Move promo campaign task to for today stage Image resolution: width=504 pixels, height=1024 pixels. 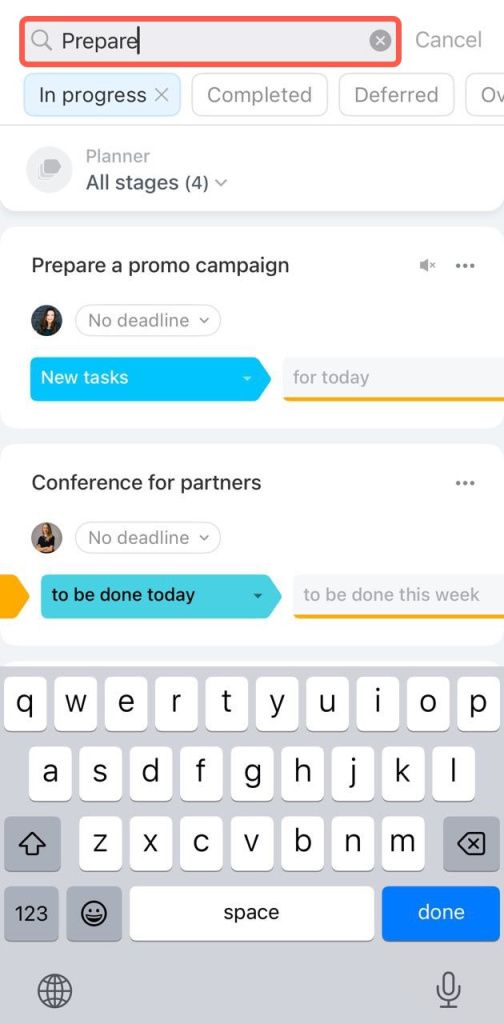pos(394,378)
